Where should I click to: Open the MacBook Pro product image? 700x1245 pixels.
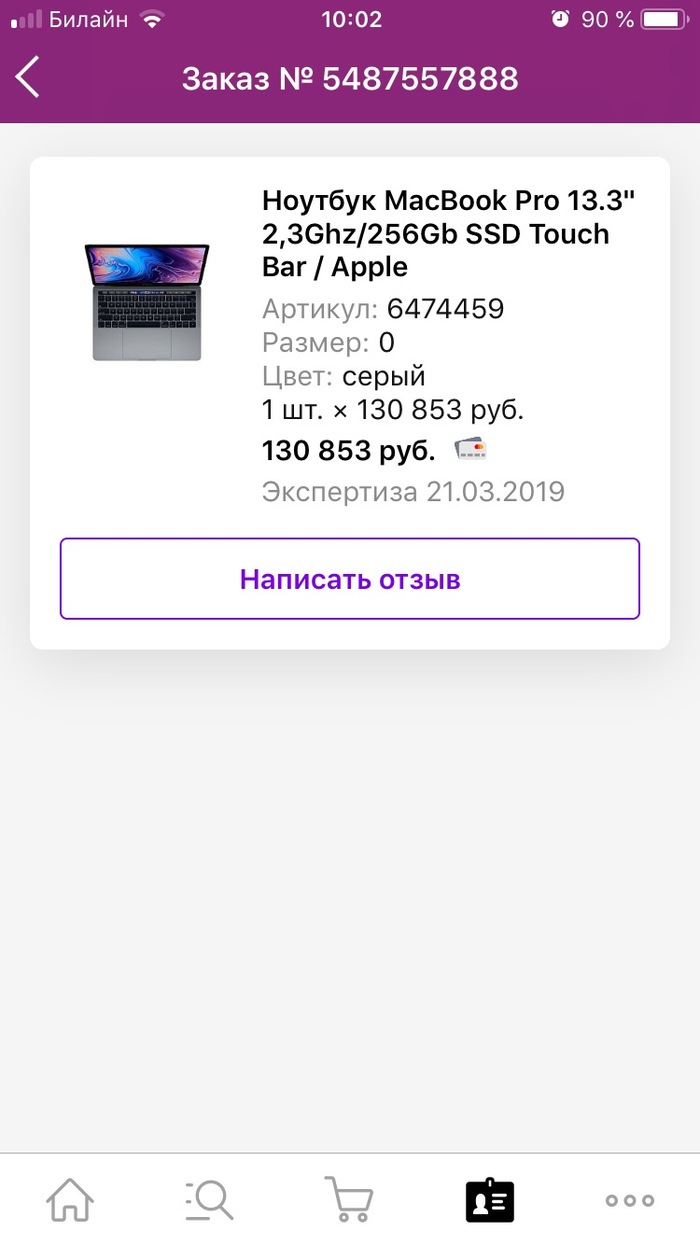pyautogui.click(x=147, y=301)
